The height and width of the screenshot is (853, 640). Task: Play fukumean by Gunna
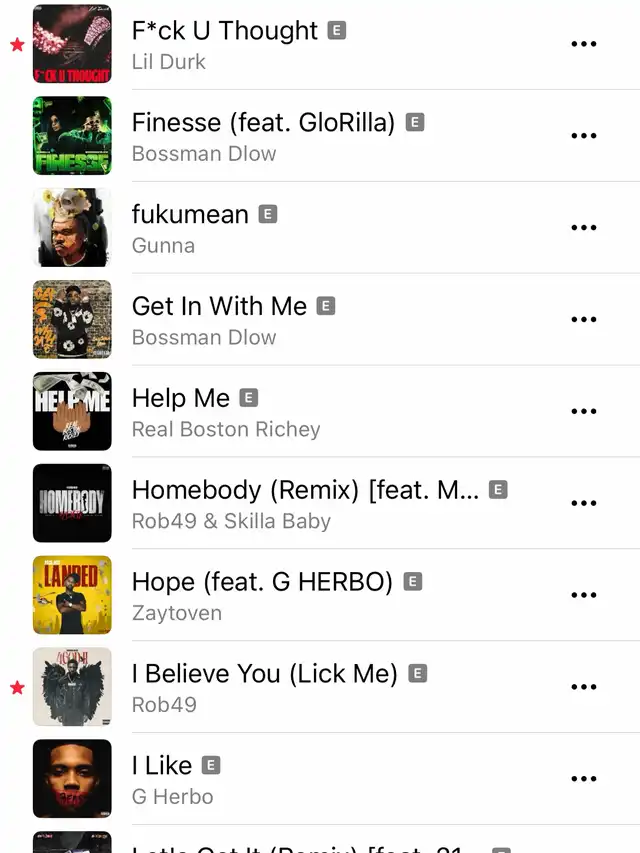tap(191, 215)
